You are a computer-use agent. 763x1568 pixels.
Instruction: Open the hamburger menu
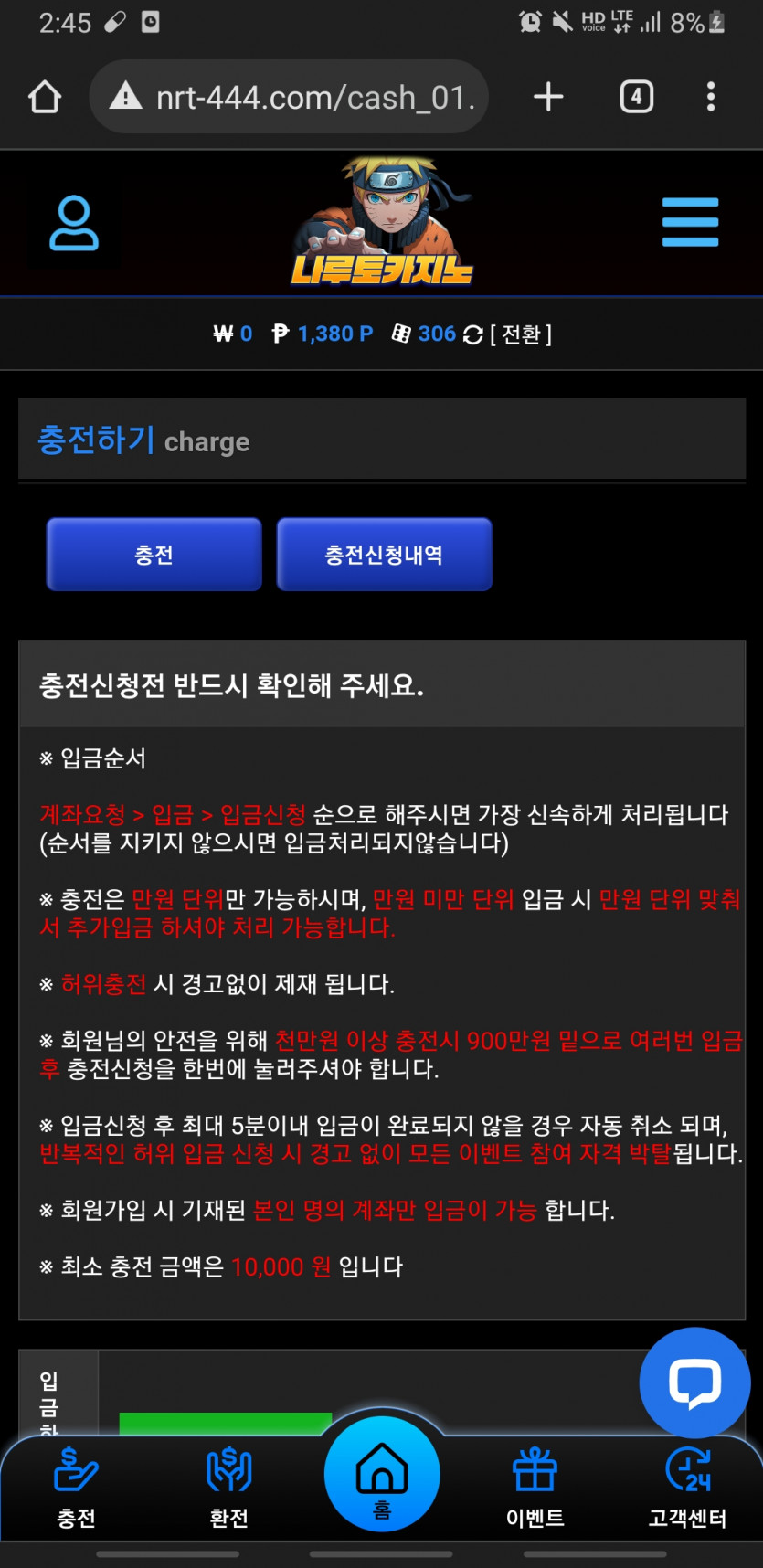(x=690, y=222)
